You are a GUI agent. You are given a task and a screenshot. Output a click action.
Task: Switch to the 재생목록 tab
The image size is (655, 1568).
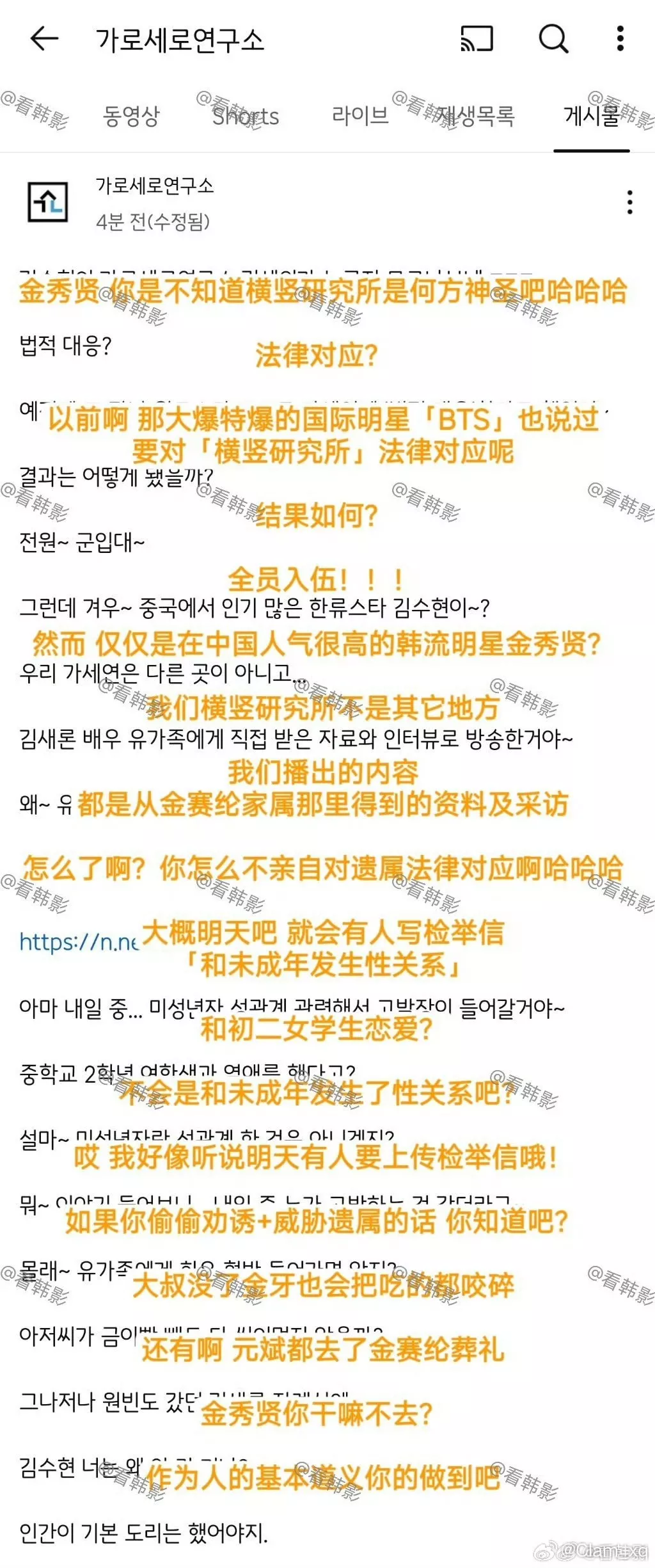click(477, 116)
